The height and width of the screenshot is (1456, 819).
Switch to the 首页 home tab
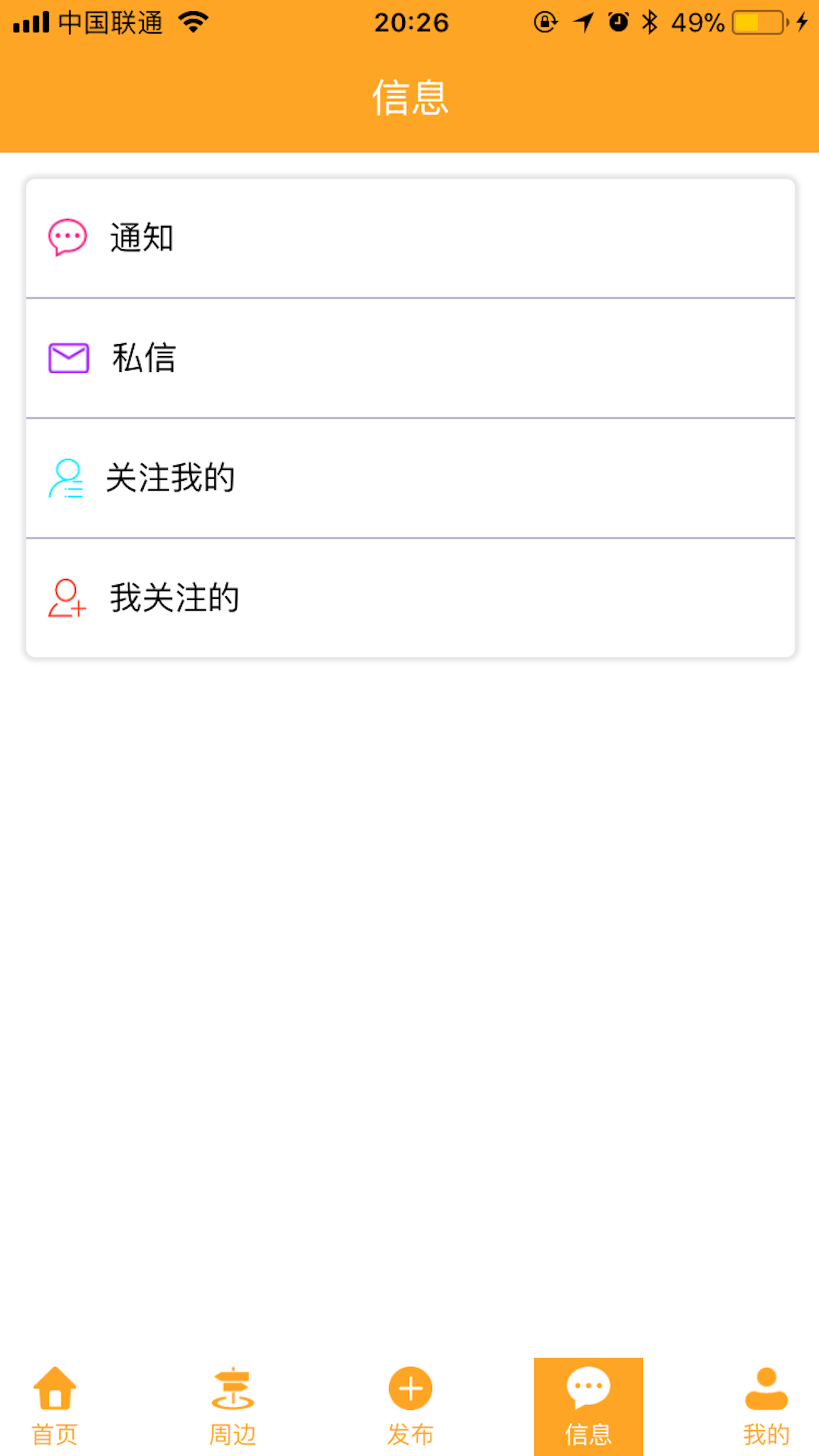coord(55,1407)
